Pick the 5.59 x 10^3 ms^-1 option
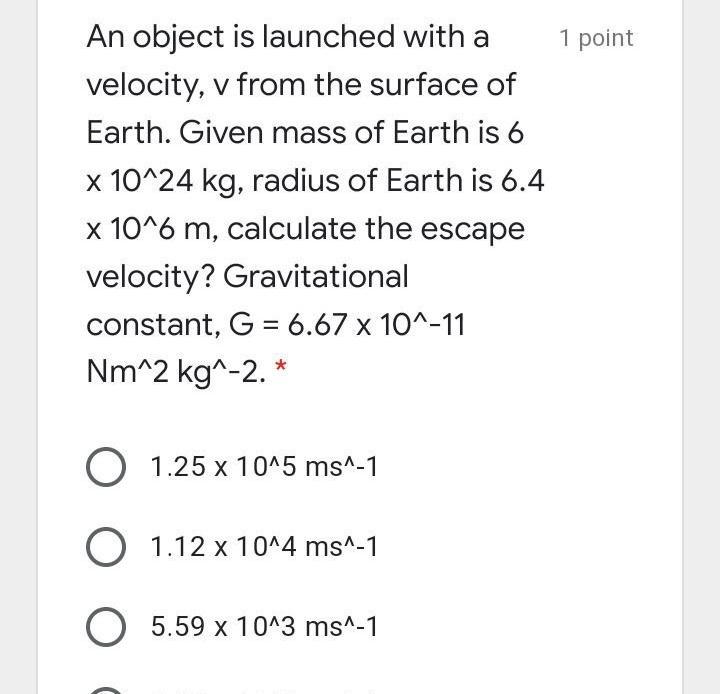720x694 pixels. (x=106, y=627)
